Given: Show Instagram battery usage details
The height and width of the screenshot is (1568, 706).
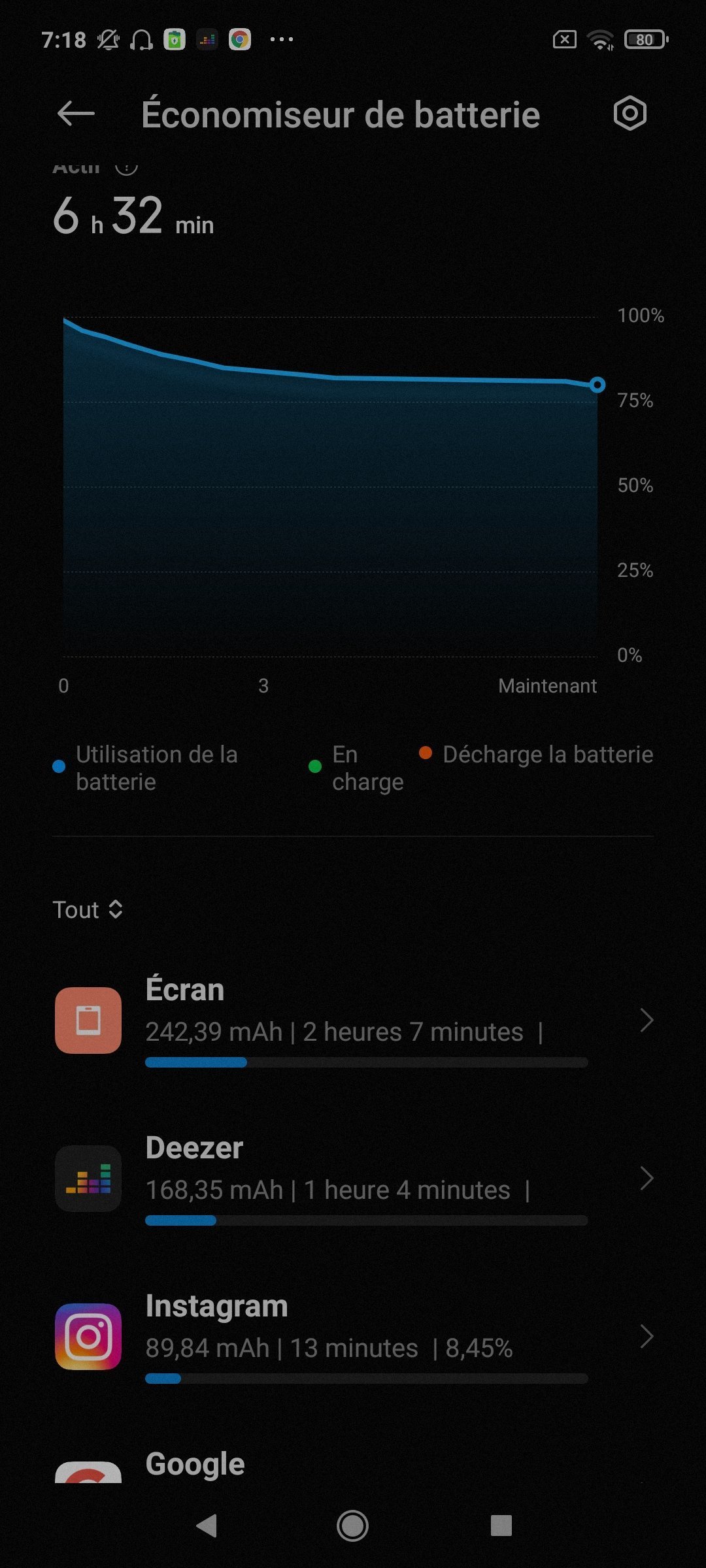Looking at the screenshot, I should tap(353, 1336).
